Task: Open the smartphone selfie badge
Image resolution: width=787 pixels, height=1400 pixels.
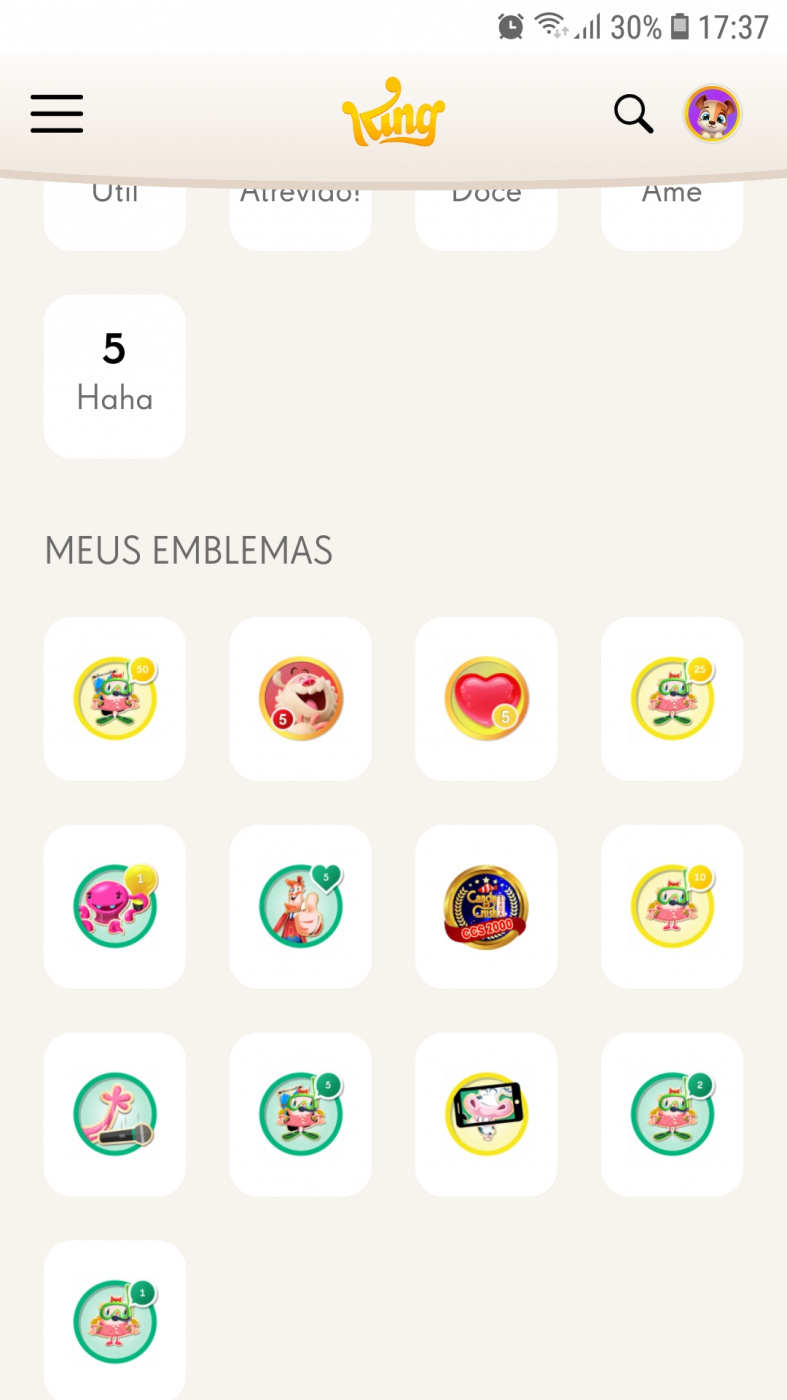Action: pyautogui.click(x=486, y=1114)
